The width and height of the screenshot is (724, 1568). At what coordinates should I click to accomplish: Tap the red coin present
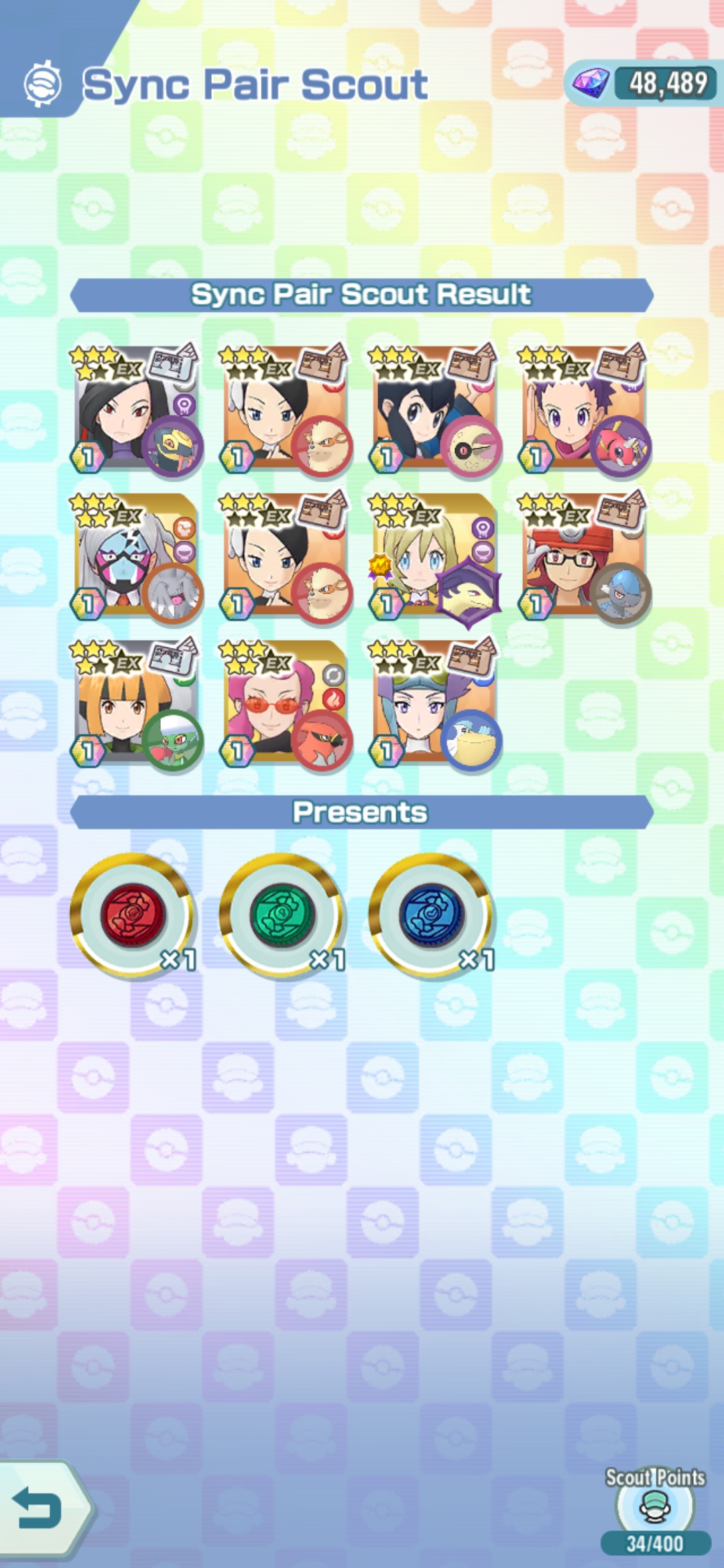pos(133,914)
